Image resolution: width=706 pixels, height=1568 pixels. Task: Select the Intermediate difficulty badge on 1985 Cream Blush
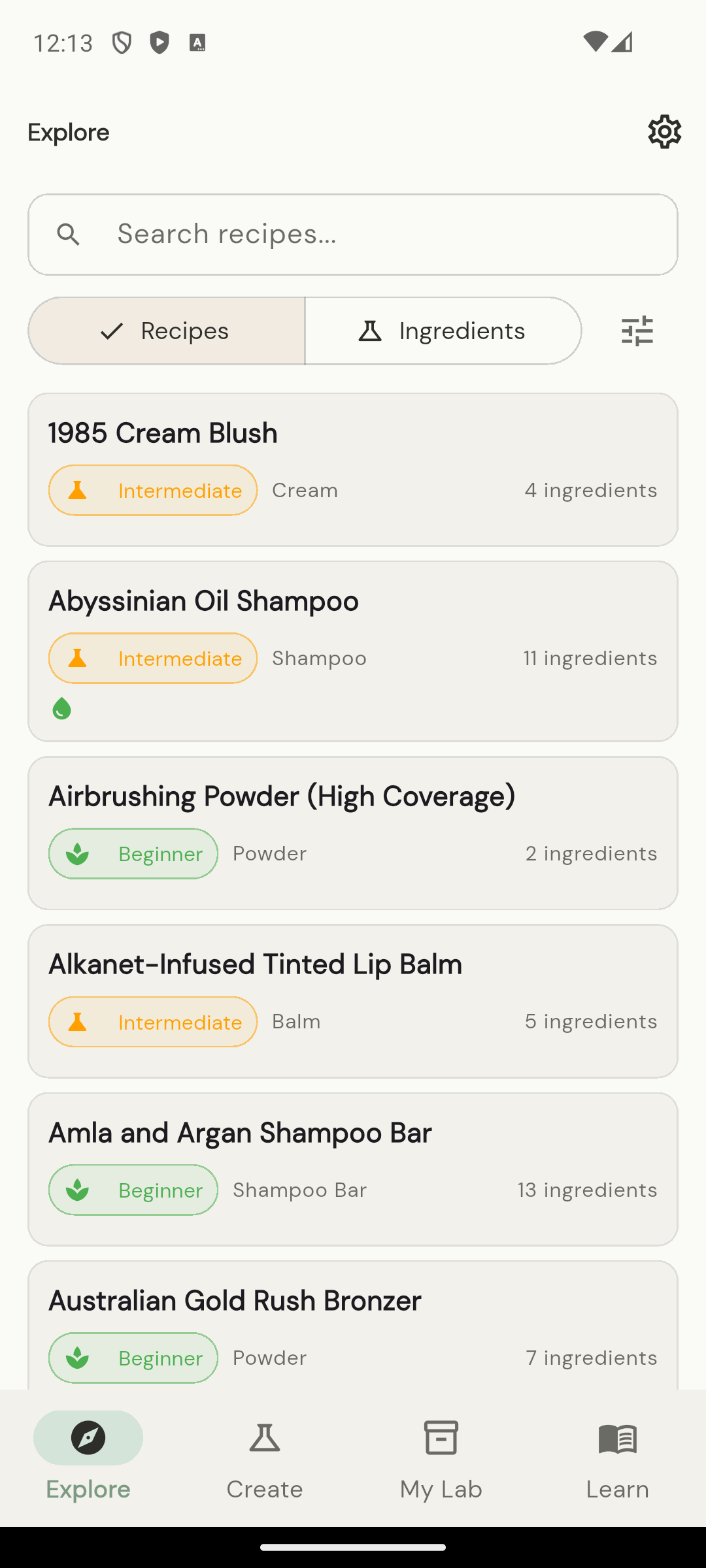pos(152,490)
